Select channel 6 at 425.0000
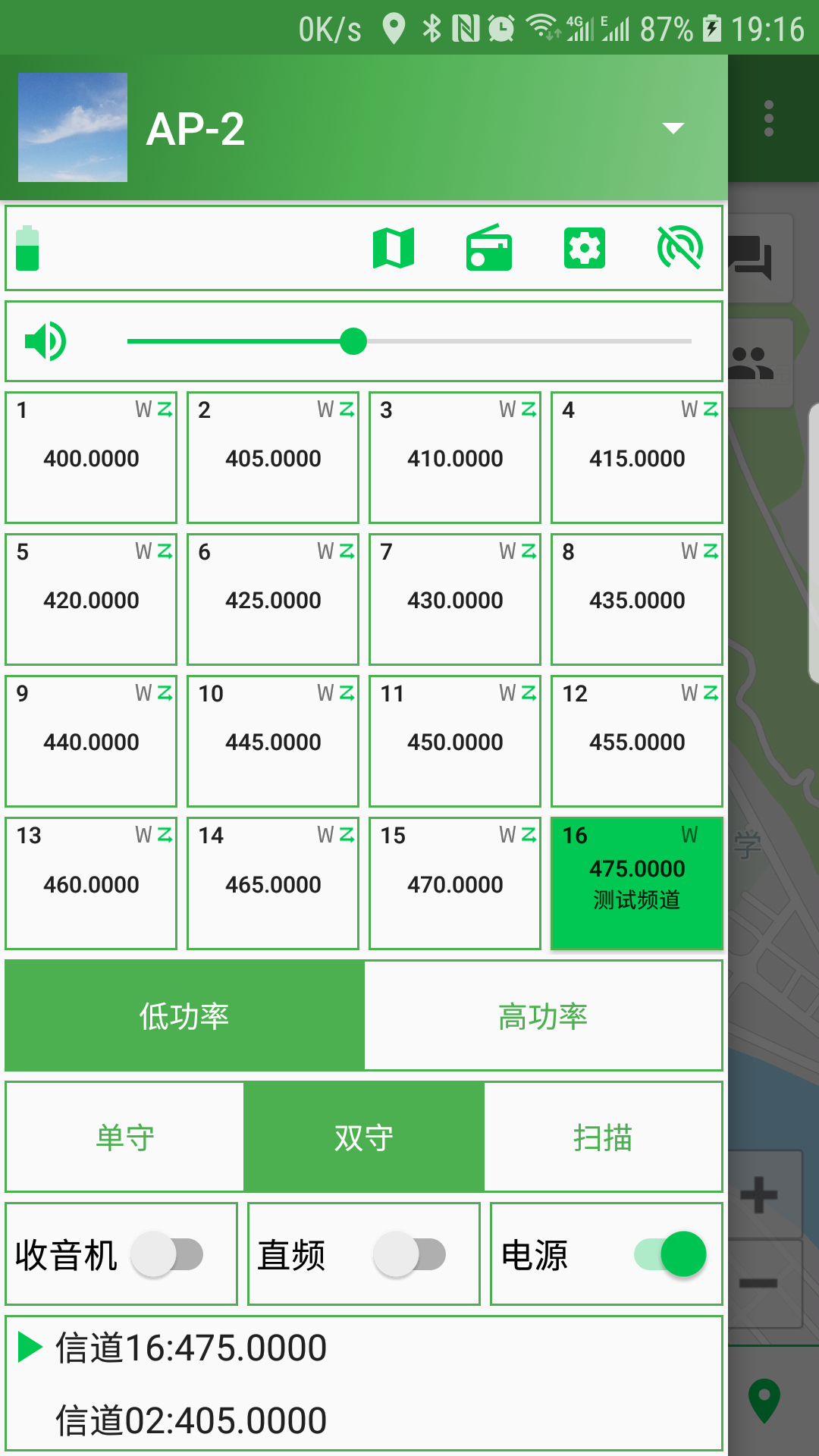Image resolution: width=819 pixels, height=1456 pixels. tap(273, 600)
